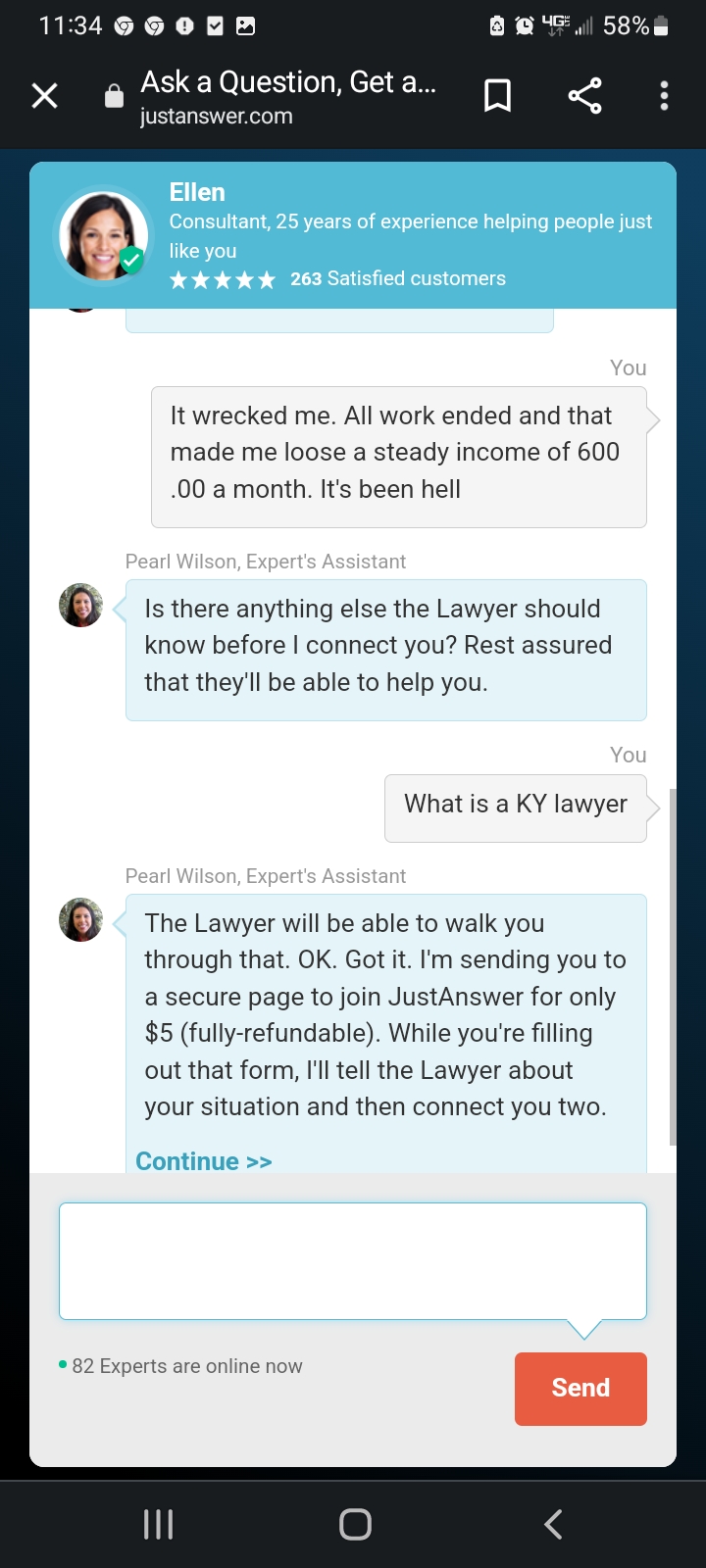The image size is (706, 1568).
Task: Bookmark the JustAnswer page
Action: 496,95
